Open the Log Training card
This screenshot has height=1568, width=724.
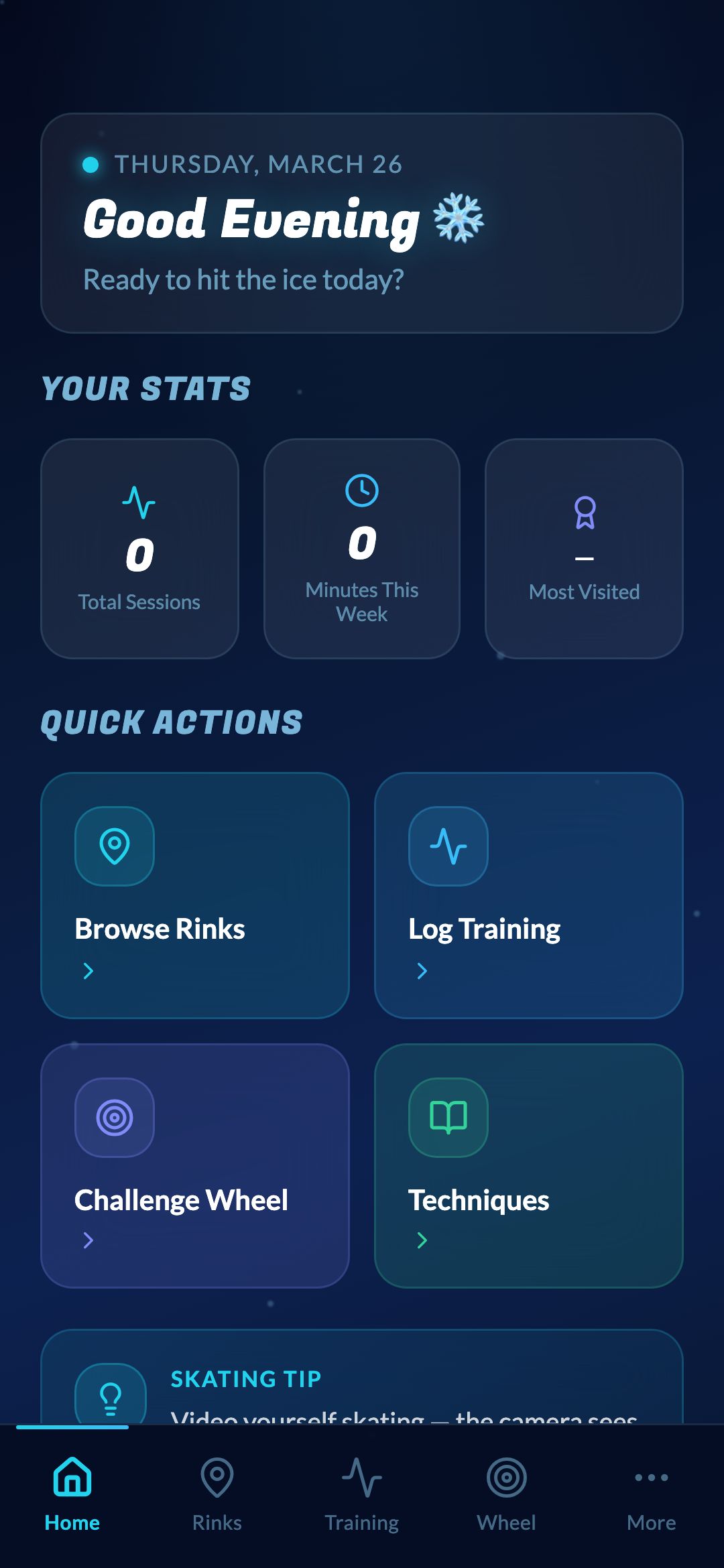pyautogui.click(x=528, y=895)
